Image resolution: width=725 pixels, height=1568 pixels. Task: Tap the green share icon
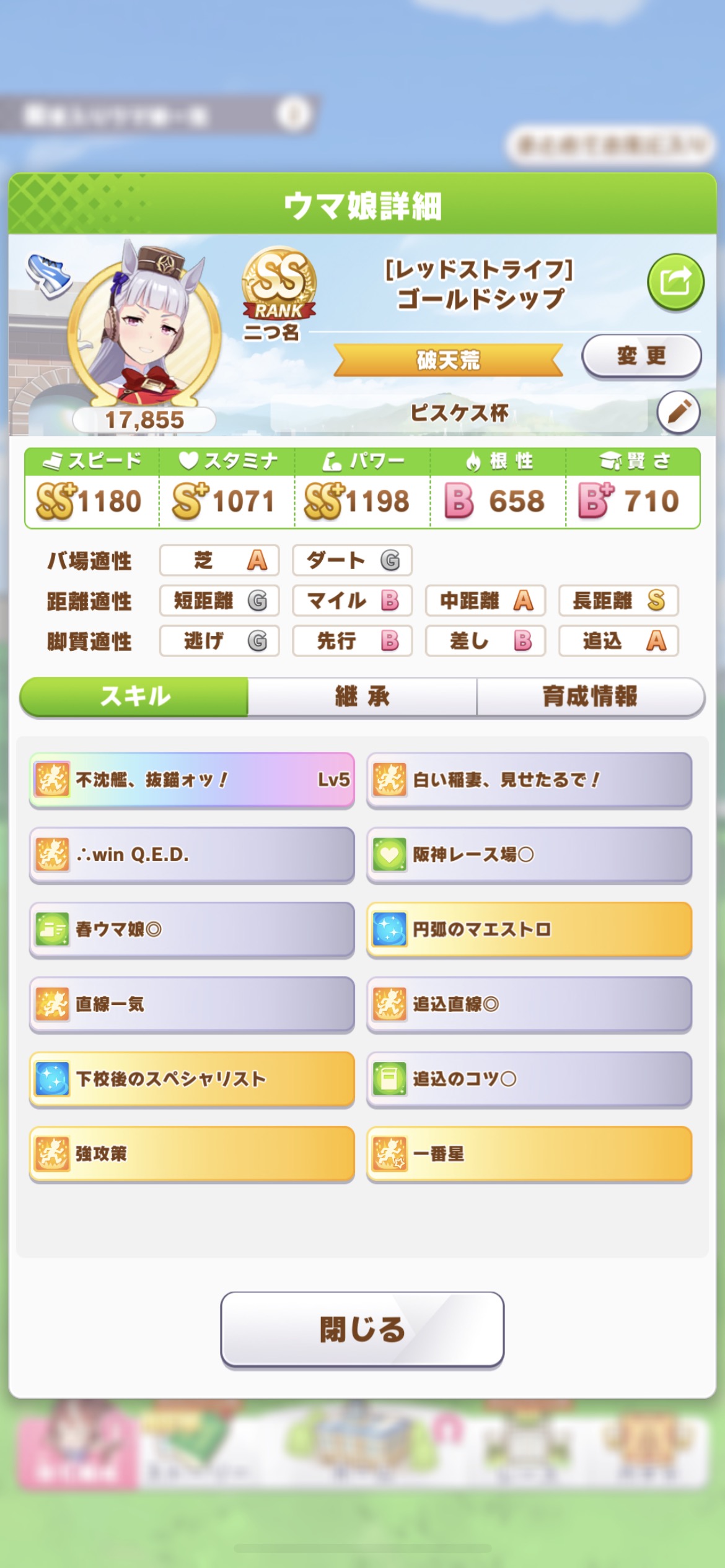point(675,282)
